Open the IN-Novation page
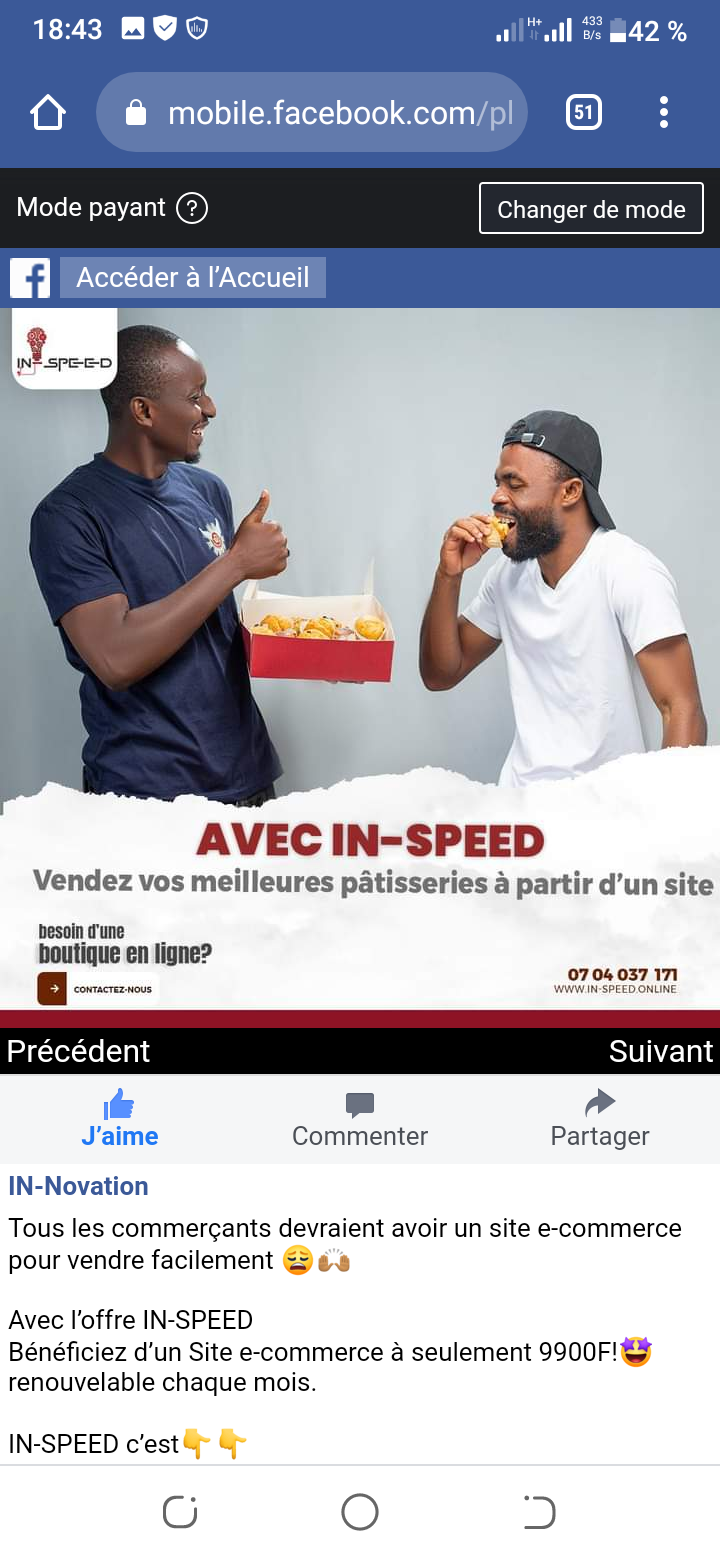This screenshot has width=720, height=1560. [79, 1186]
